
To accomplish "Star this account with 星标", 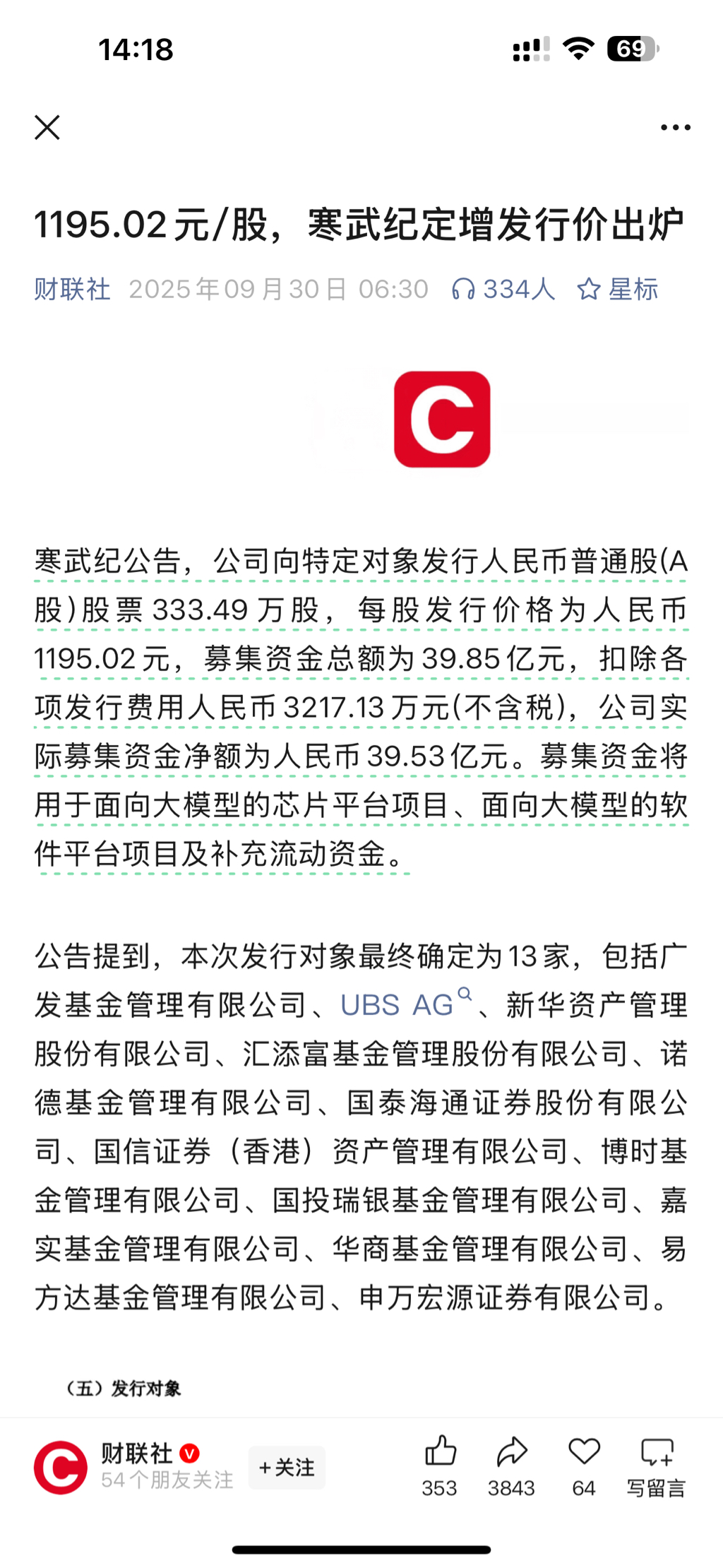I will click(618, 290).
